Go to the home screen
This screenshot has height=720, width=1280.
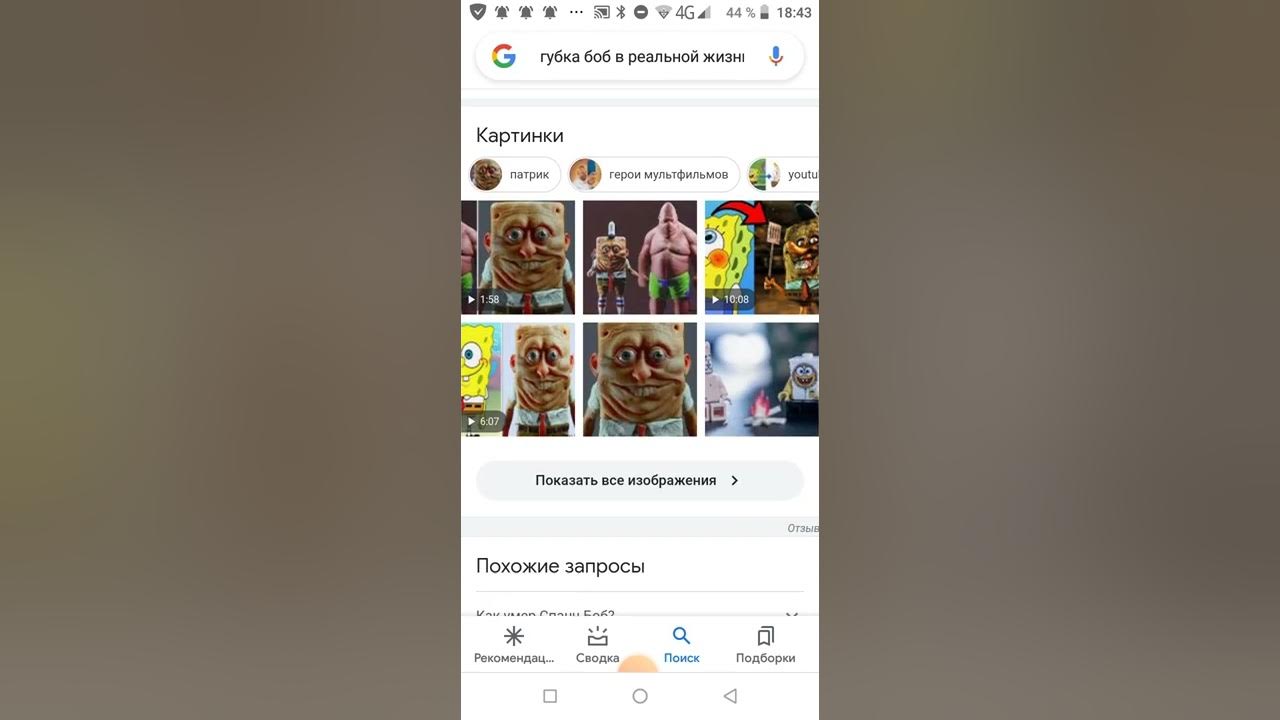(640, 696)
